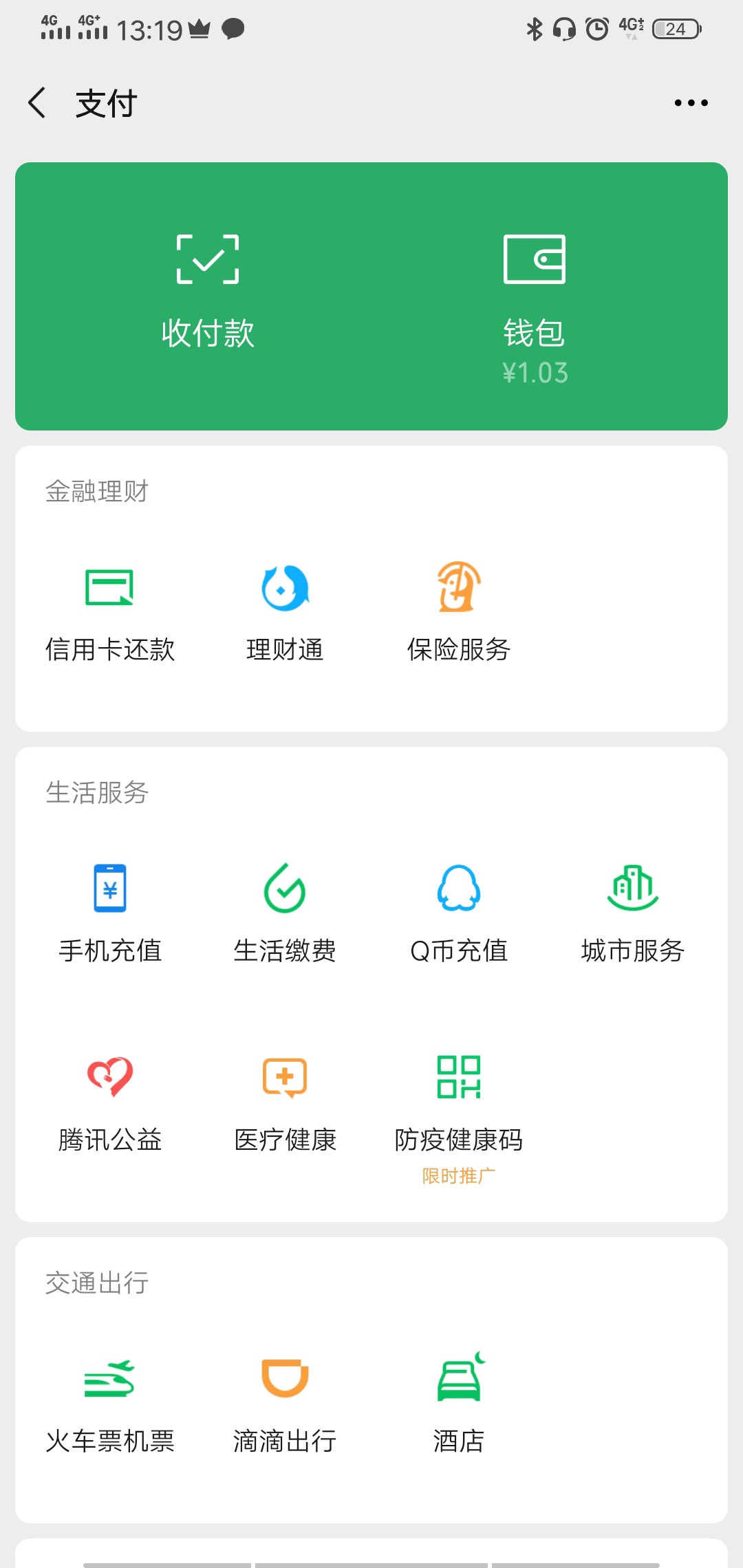Open 火车票机票 booking
743x1568 pixels.
coord(110,1404)
